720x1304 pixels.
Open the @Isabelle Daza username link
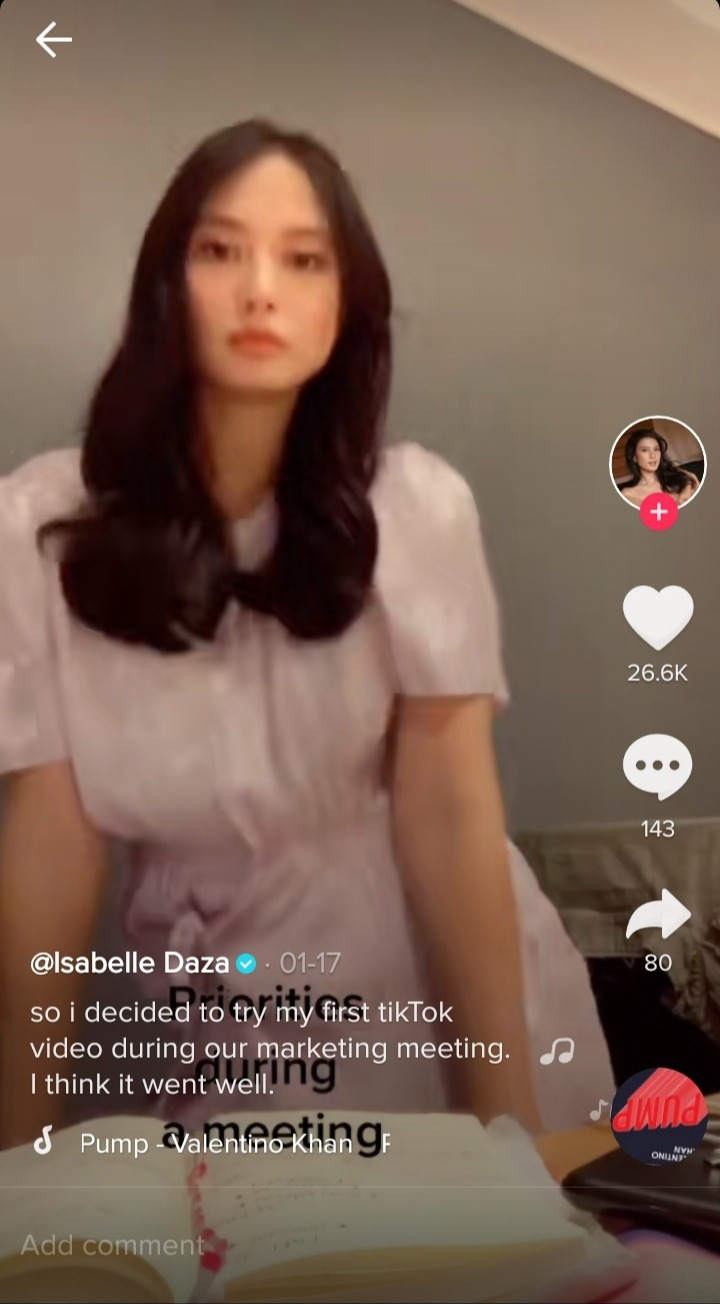[x=130, y=963]
